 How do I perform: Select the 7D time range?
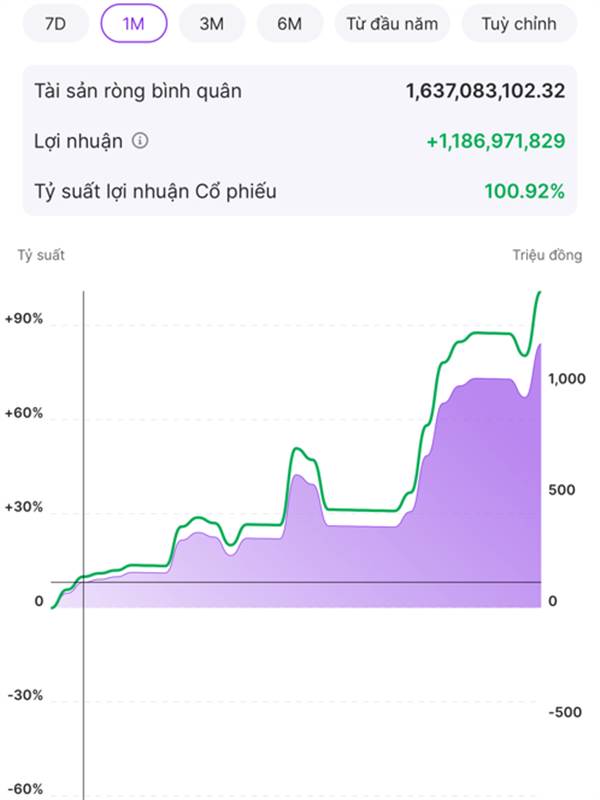[56, 24]
